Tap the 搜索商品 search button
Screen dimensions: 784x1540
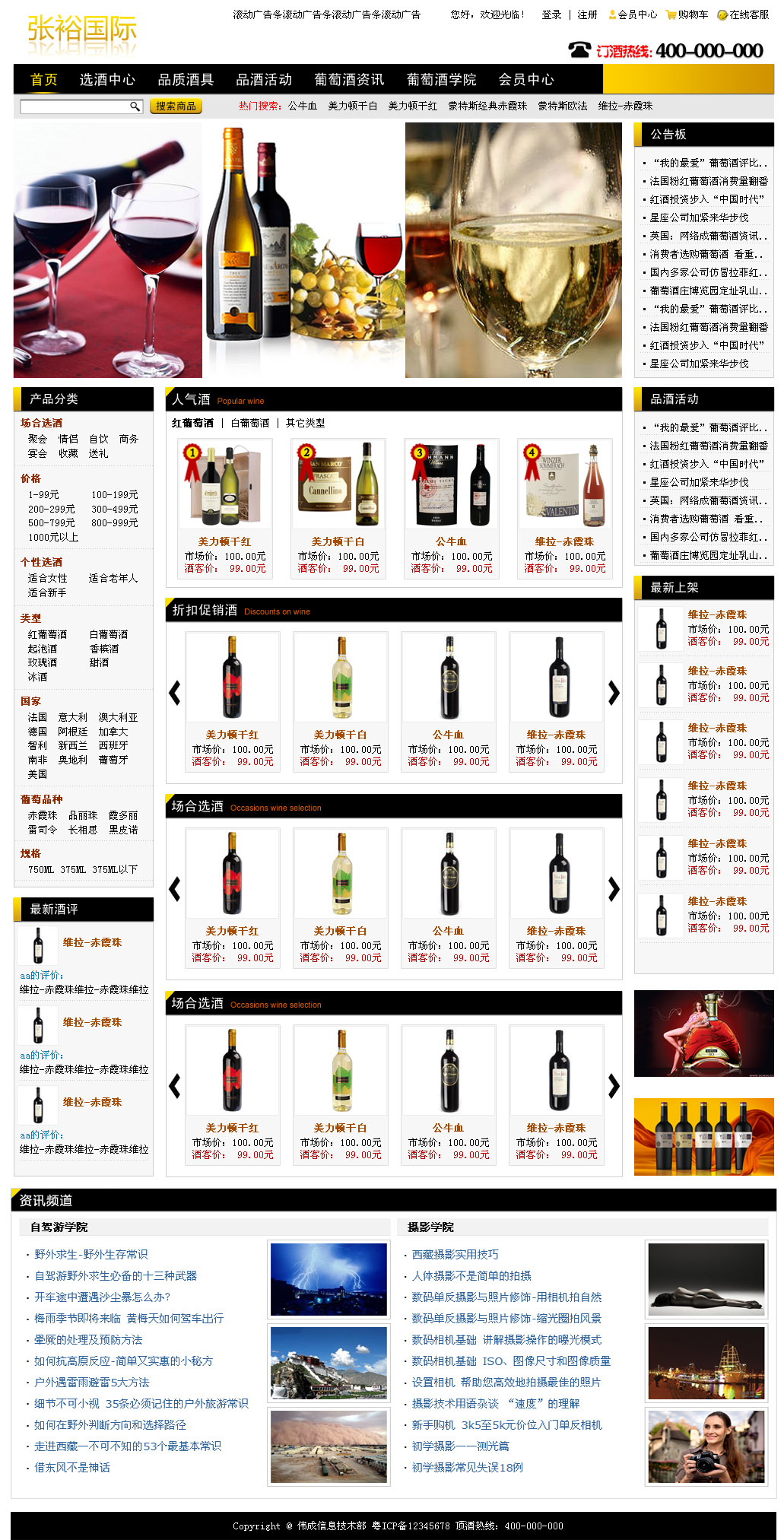(x=176, y=106)
